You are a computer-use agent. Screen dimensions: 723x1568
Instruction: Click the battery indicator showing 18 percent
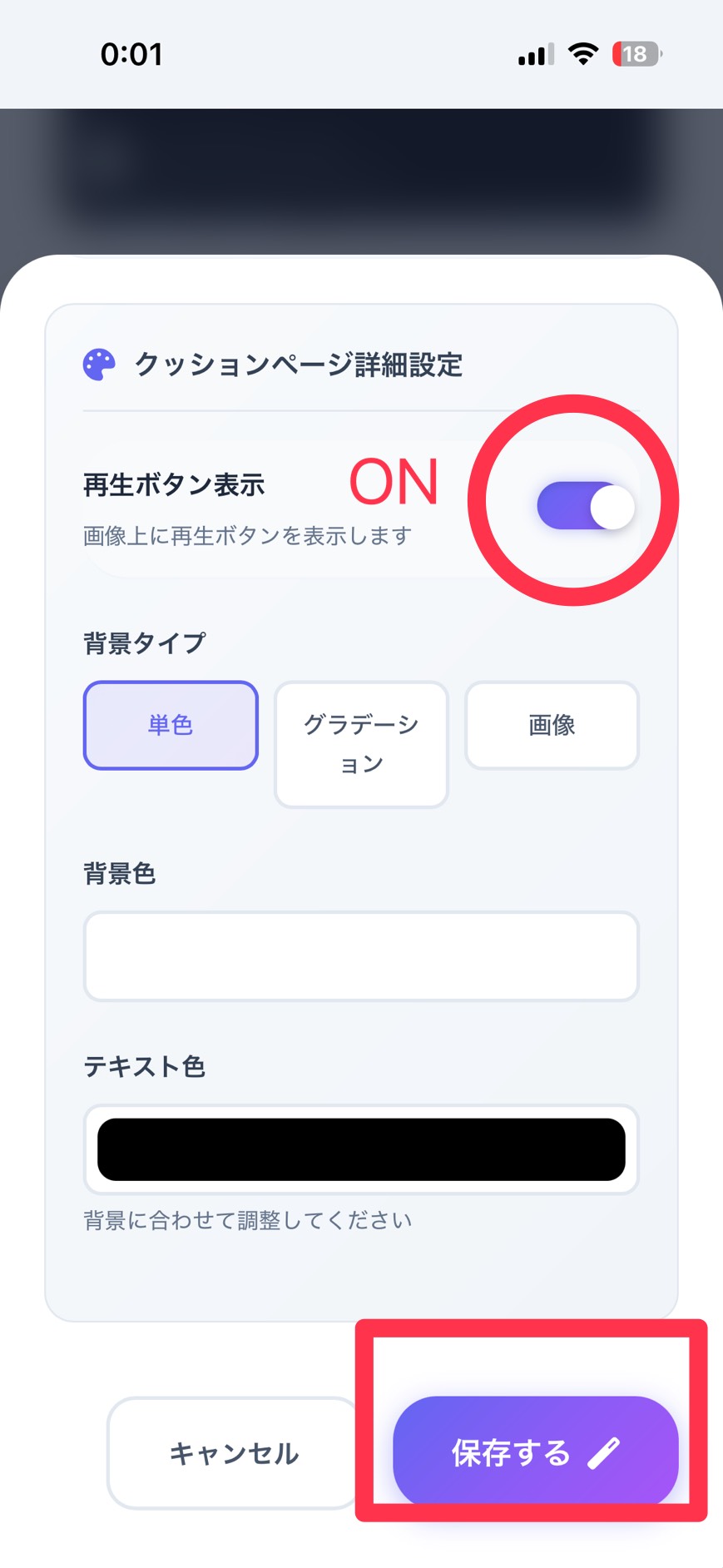(x=635, y=52)
